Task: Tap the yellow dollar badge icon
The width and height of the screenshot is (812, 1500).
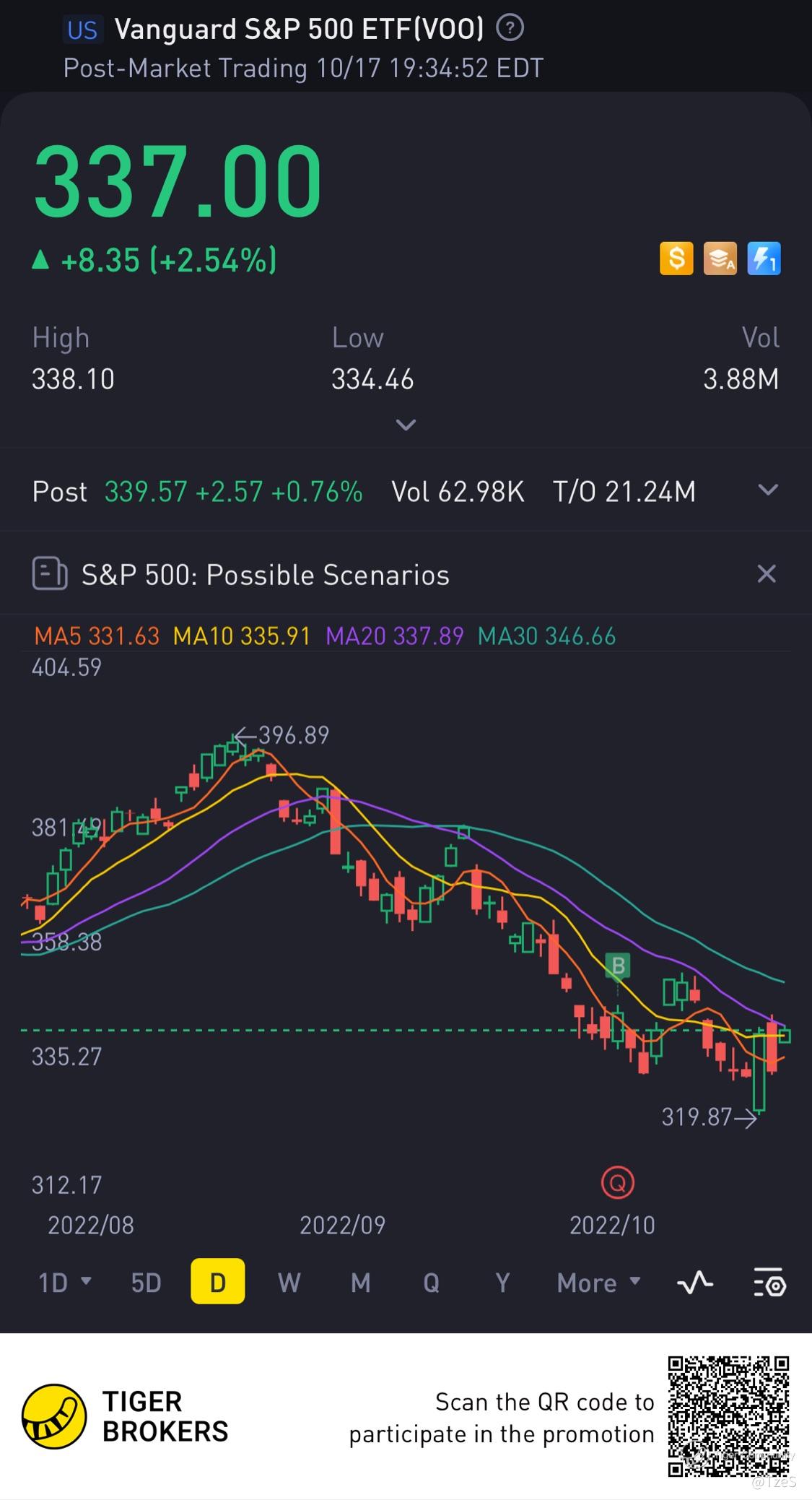Action: [676, 259]
